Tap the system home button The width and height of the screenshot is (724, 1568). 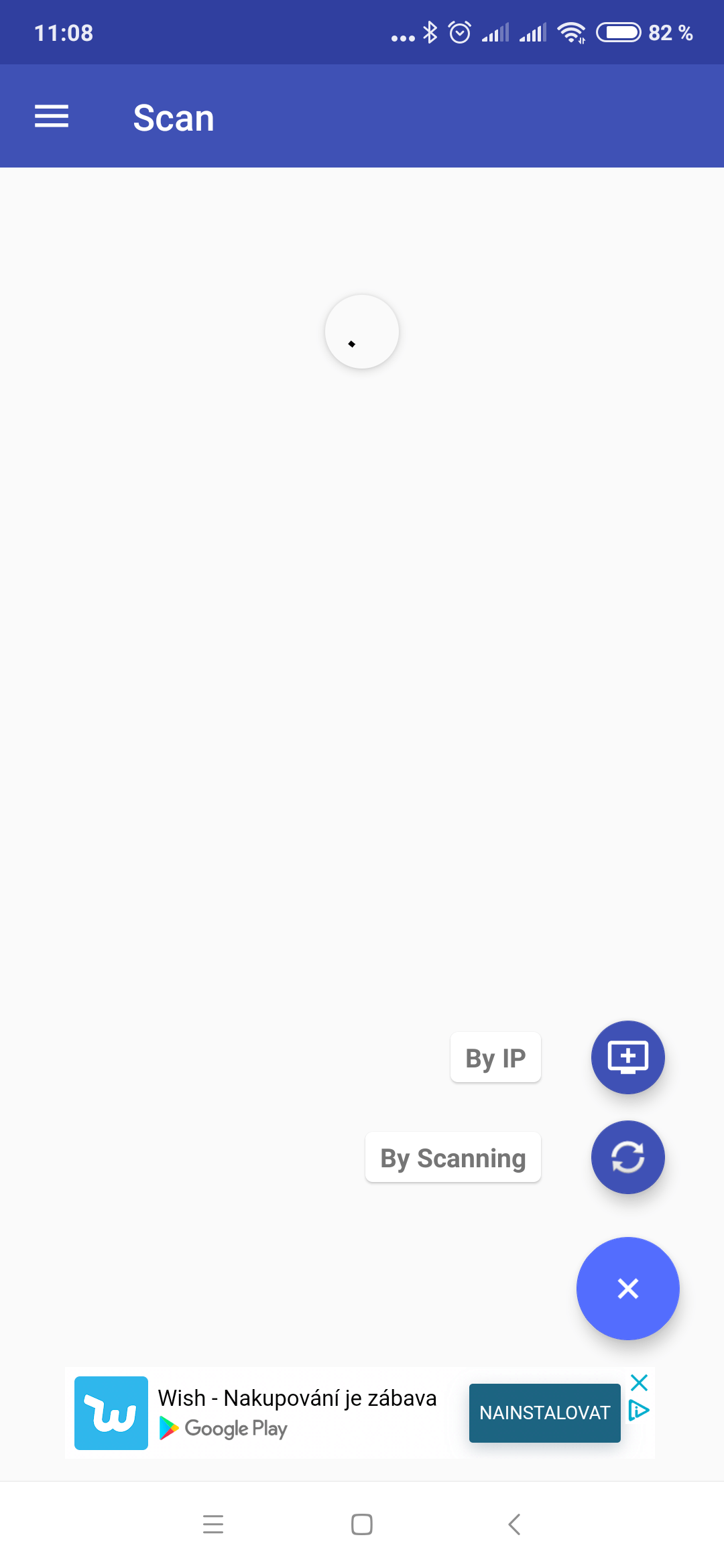click(362, 1524)
